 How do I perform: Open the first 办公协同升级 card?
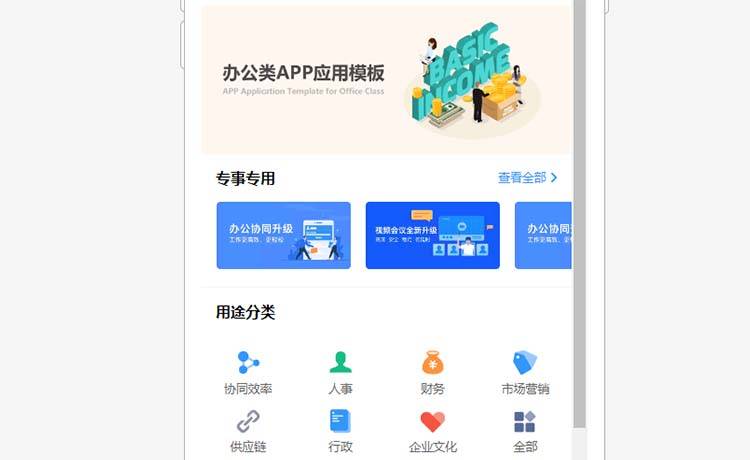(x=283, y=235)
